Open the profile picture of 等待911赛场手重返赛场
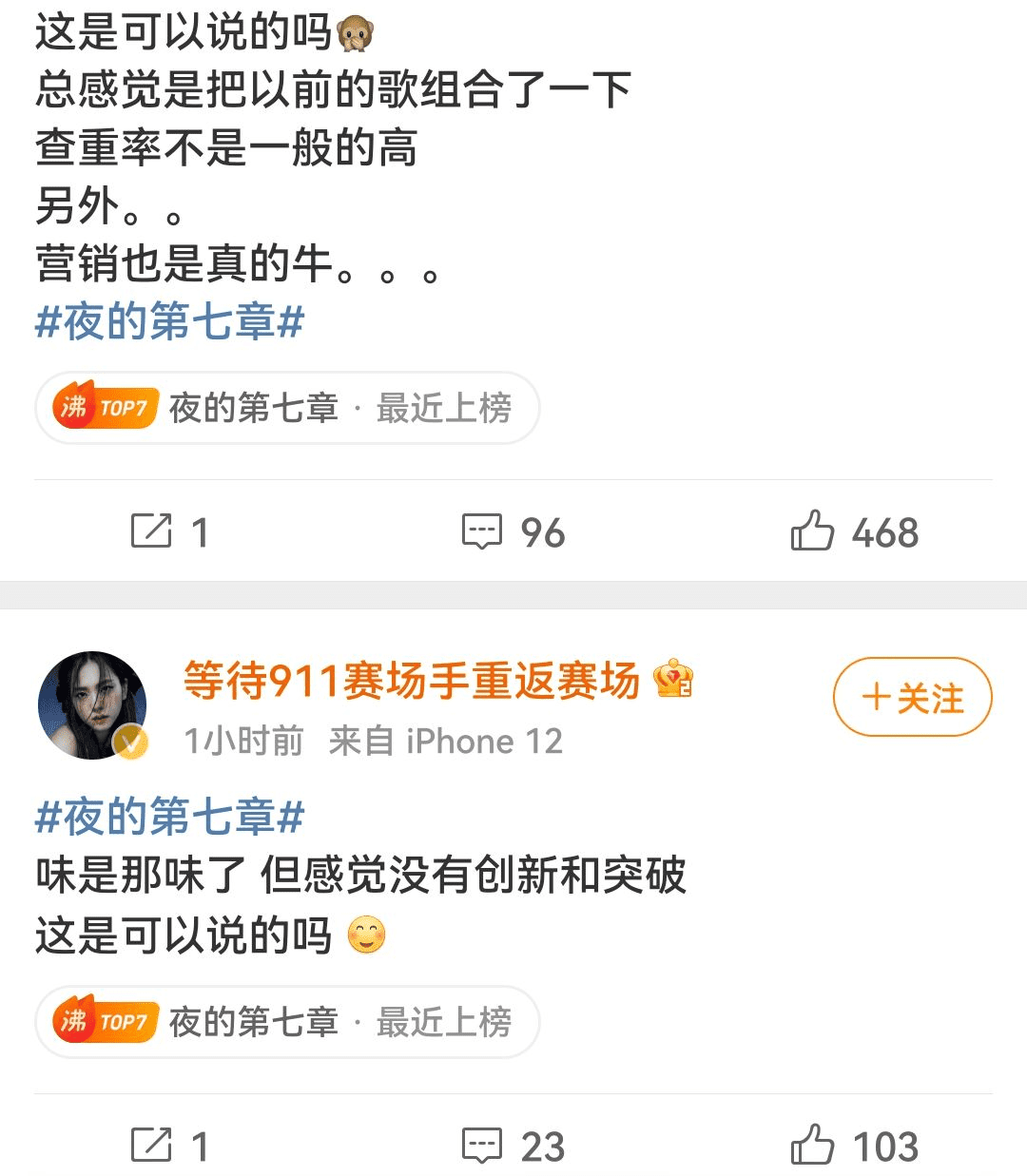The image size is (1027, 1176). point(92,704)
